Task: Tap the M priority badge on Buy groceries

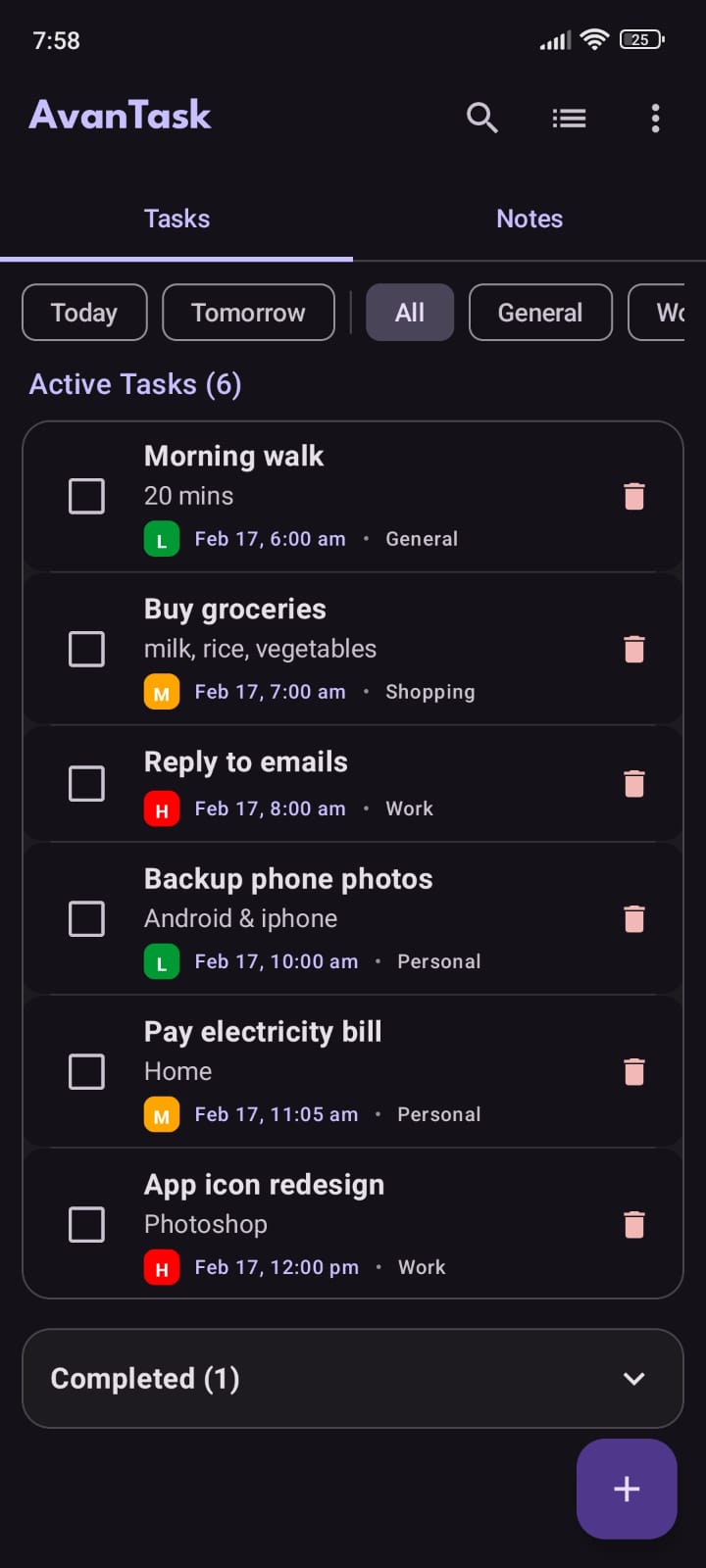Action: [x=161, y=692]
